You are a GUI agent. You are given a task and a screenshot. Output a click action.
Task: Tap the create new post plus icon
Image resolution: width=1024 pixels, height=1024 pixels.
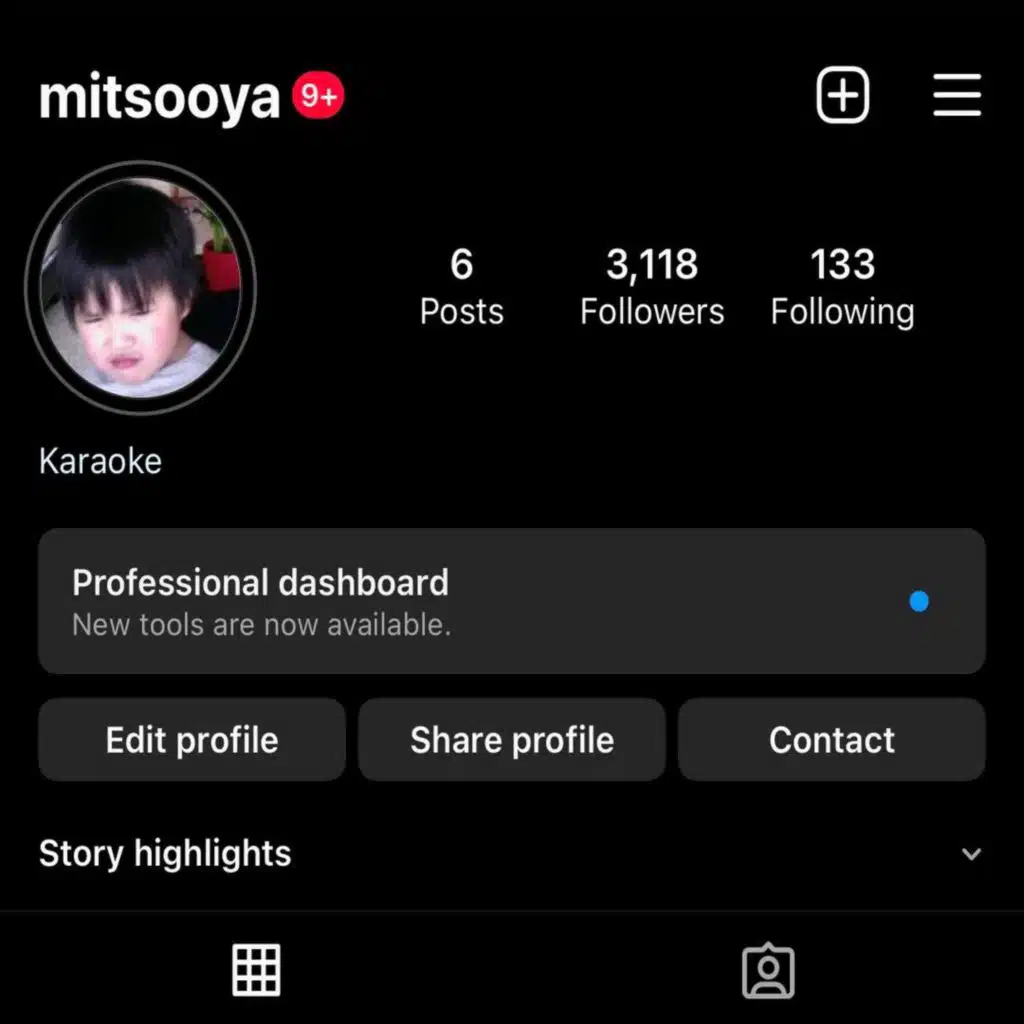tap(843, 96)
